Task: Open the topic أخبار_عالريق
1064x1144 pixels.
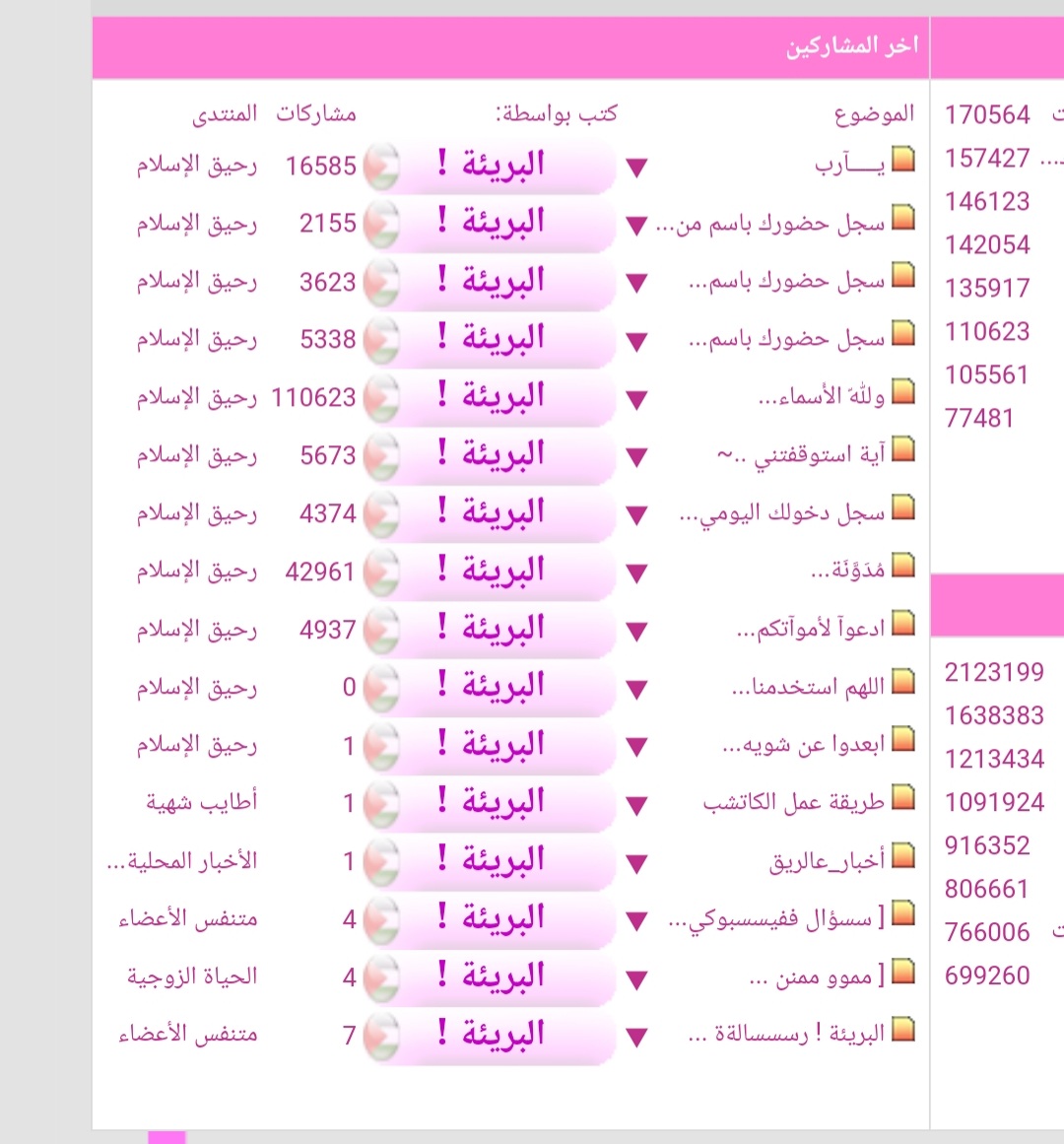Action: pyautogui.click(x=827, y=861)
